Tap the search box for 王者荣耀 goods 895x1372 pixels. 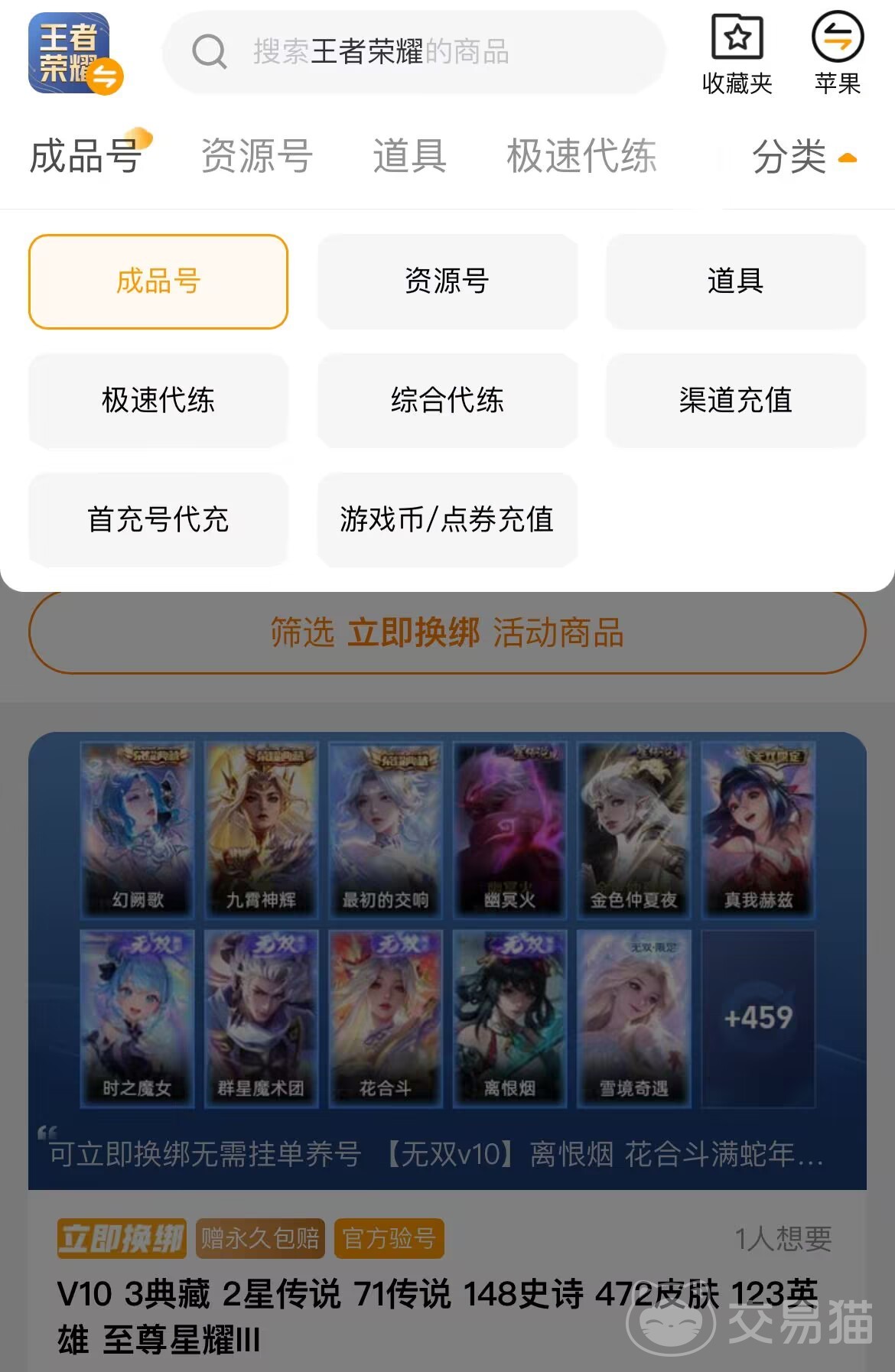point(413,52)
